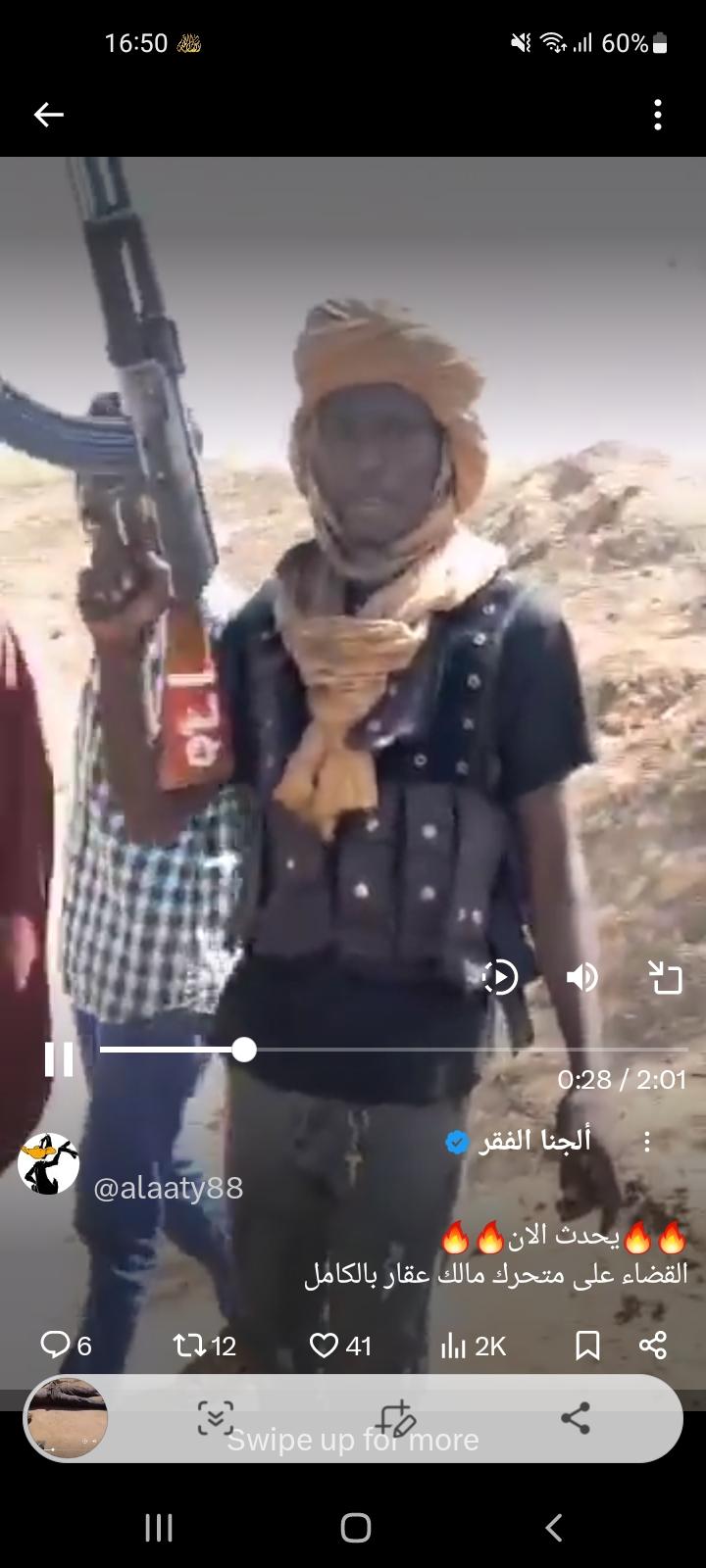Open the screenshot thumbnail preview
The height and width of the screenshot is (1568, 706).
point(67,1418)
